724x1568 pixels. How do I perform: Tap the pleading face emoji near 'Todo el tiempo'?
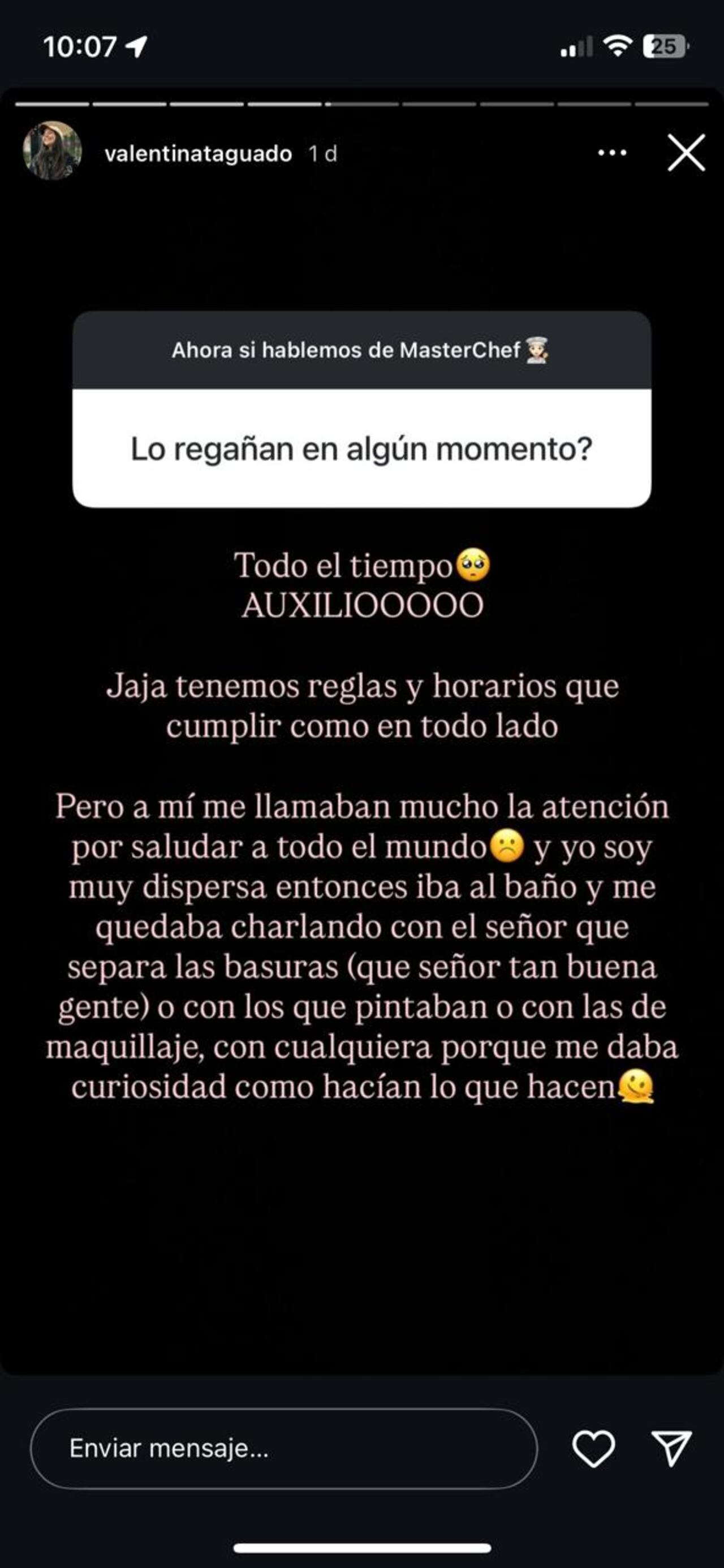(473, 566)
